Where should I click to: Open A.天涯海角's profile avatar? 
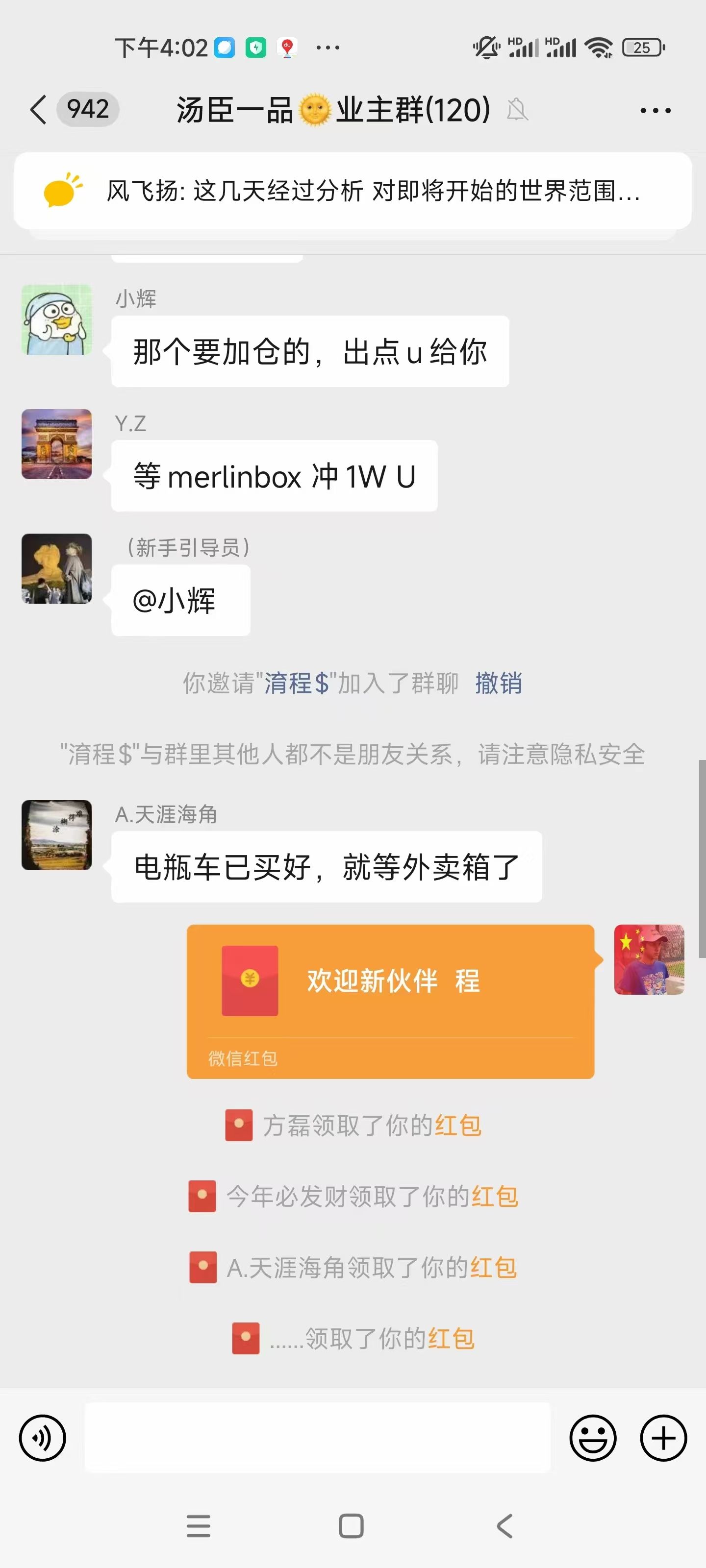[x=57, y=835]
